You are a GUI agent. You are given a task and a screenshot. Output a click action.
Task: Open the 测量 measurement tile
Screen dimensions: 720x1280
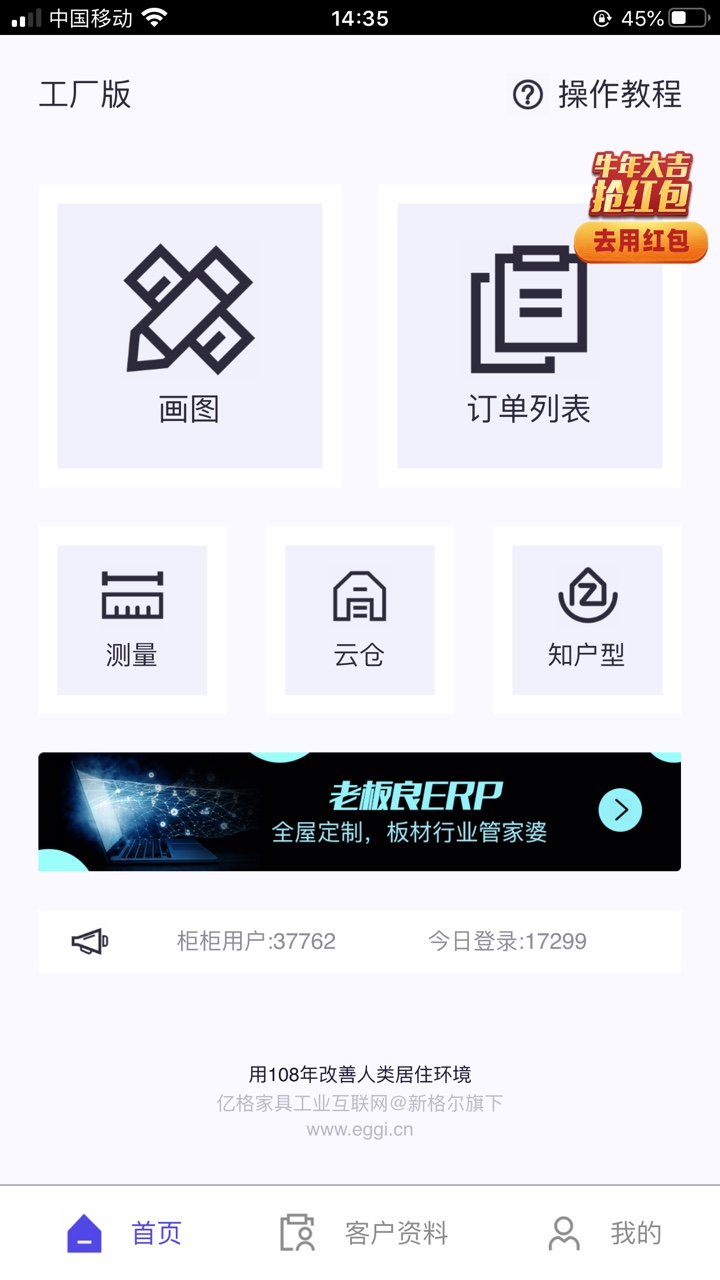pyautogui.click(x=132, y=620)
